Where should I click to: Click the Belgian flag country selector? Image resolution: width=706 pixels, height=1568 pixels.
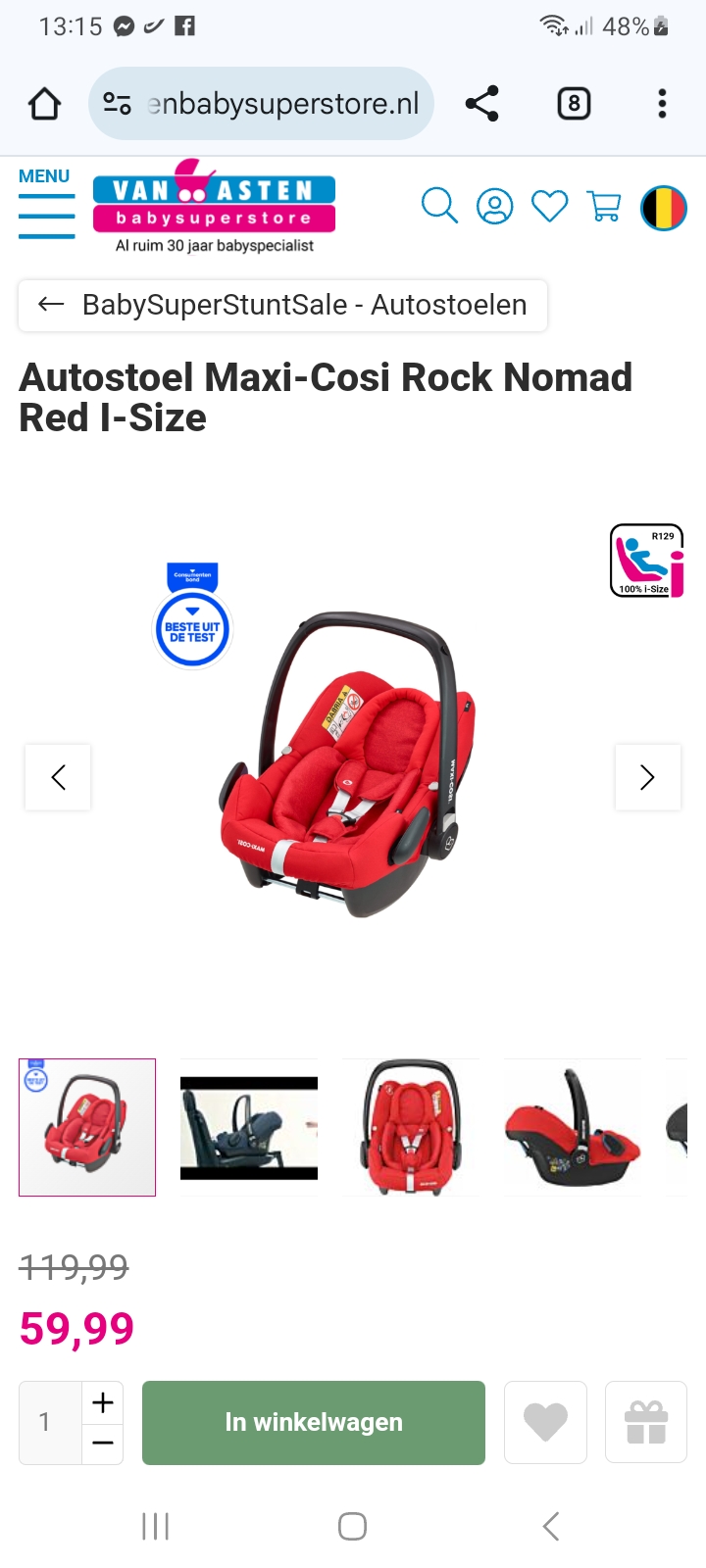click(663, 208)
